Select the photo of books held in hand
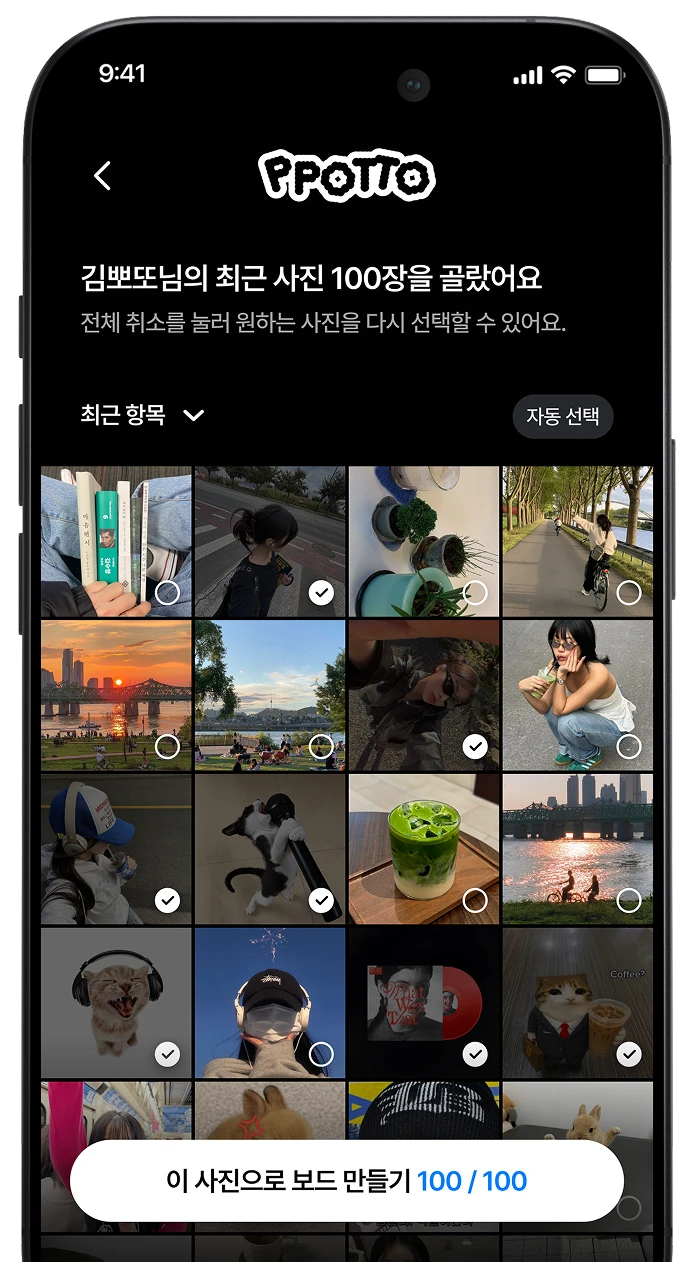 116,541
